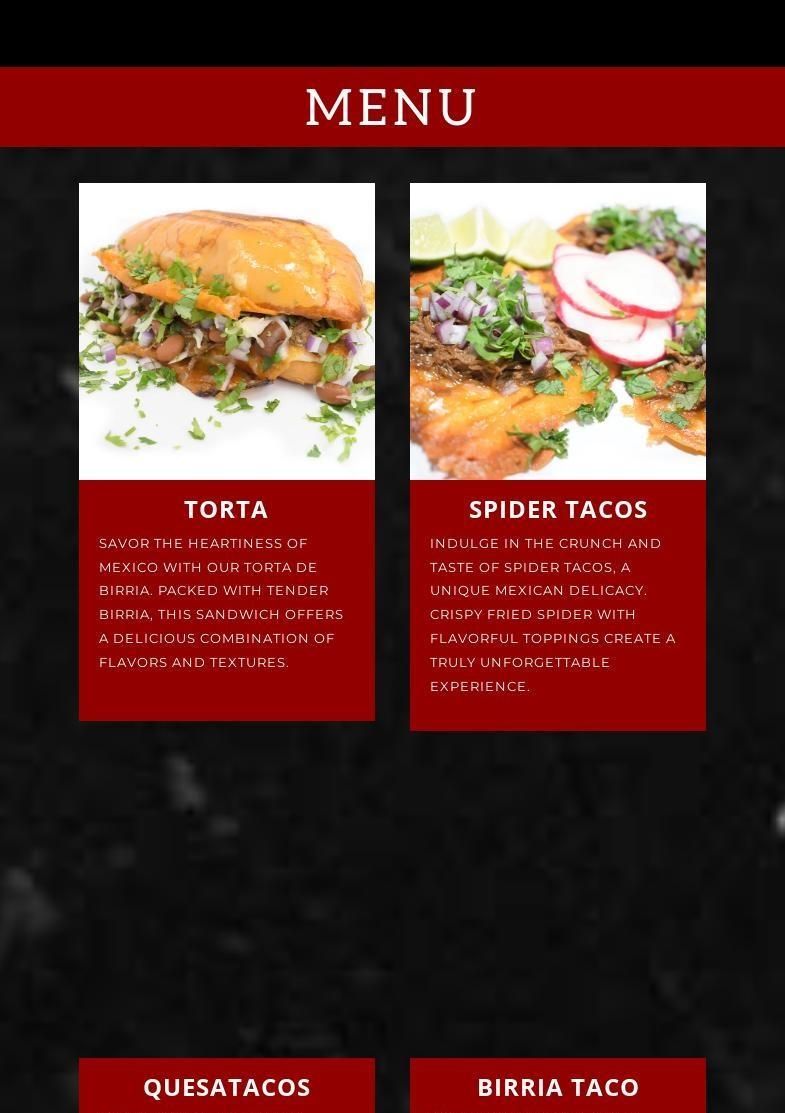This screenshot has width=785, height=1113.
Task: Select the Quesatacos card
Action: (227, 1086)
